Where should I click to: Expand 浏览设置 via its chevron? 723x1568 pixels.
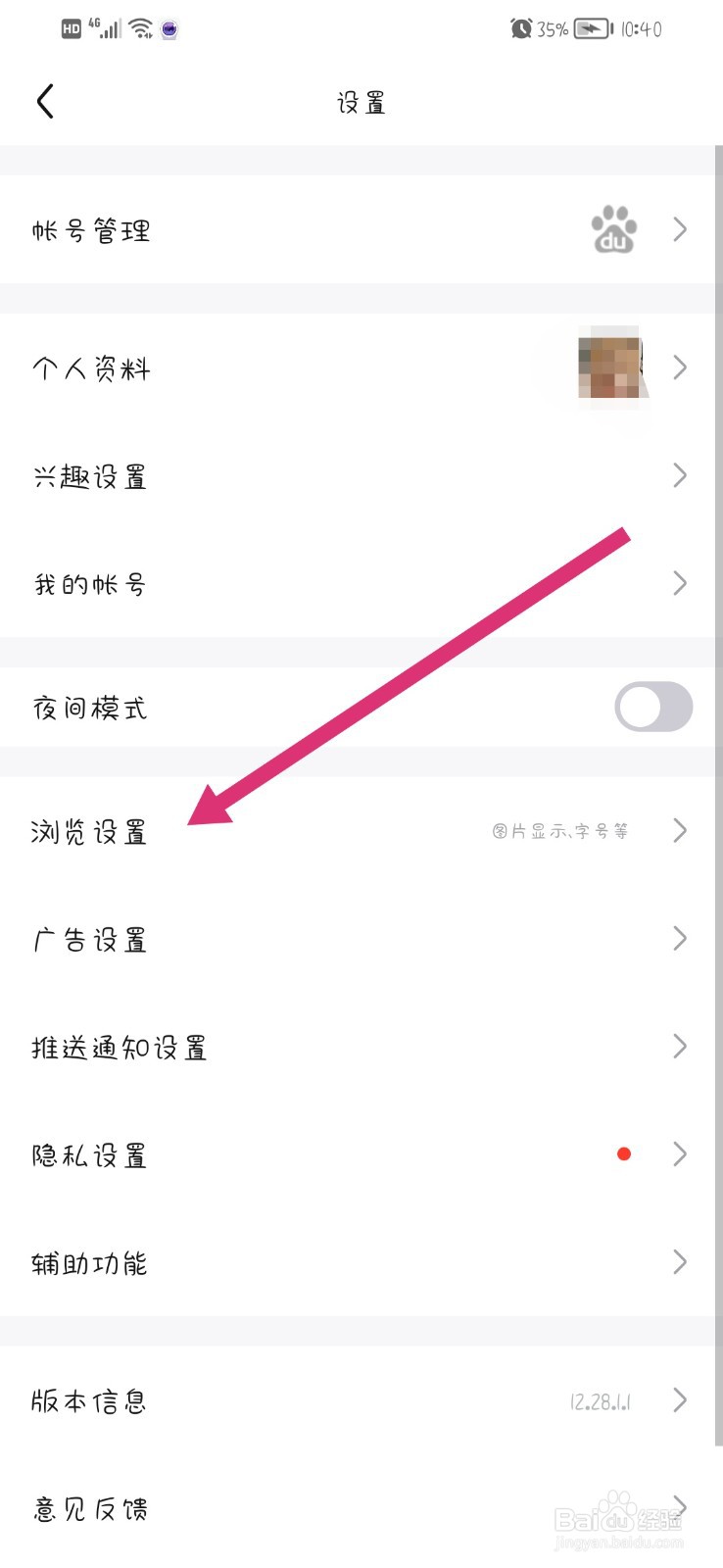(x=680, y=830)
